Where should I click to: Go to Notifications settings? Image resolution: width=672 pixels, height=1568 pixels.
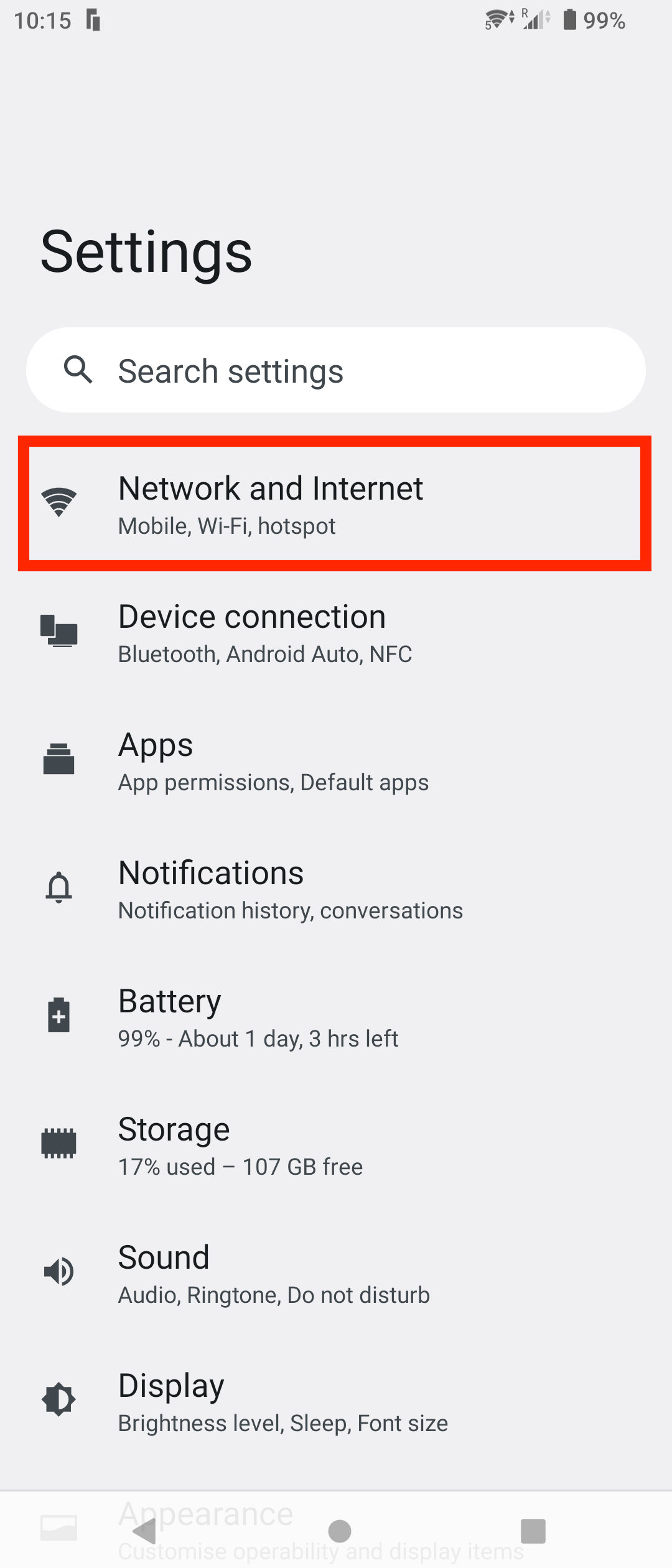coord(336,889)
